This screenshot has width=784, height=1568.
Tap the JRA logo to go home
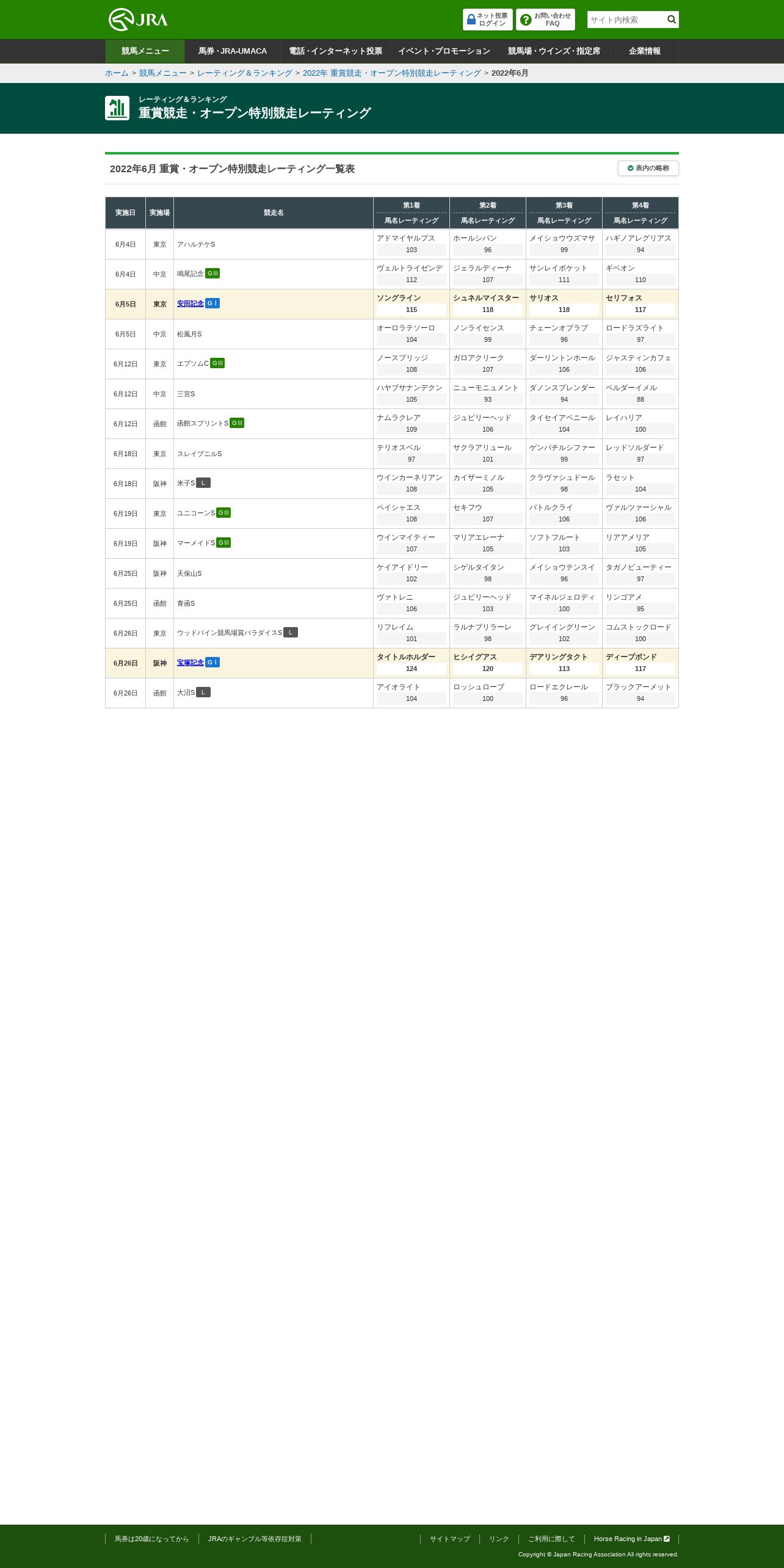tap(138, 20)
